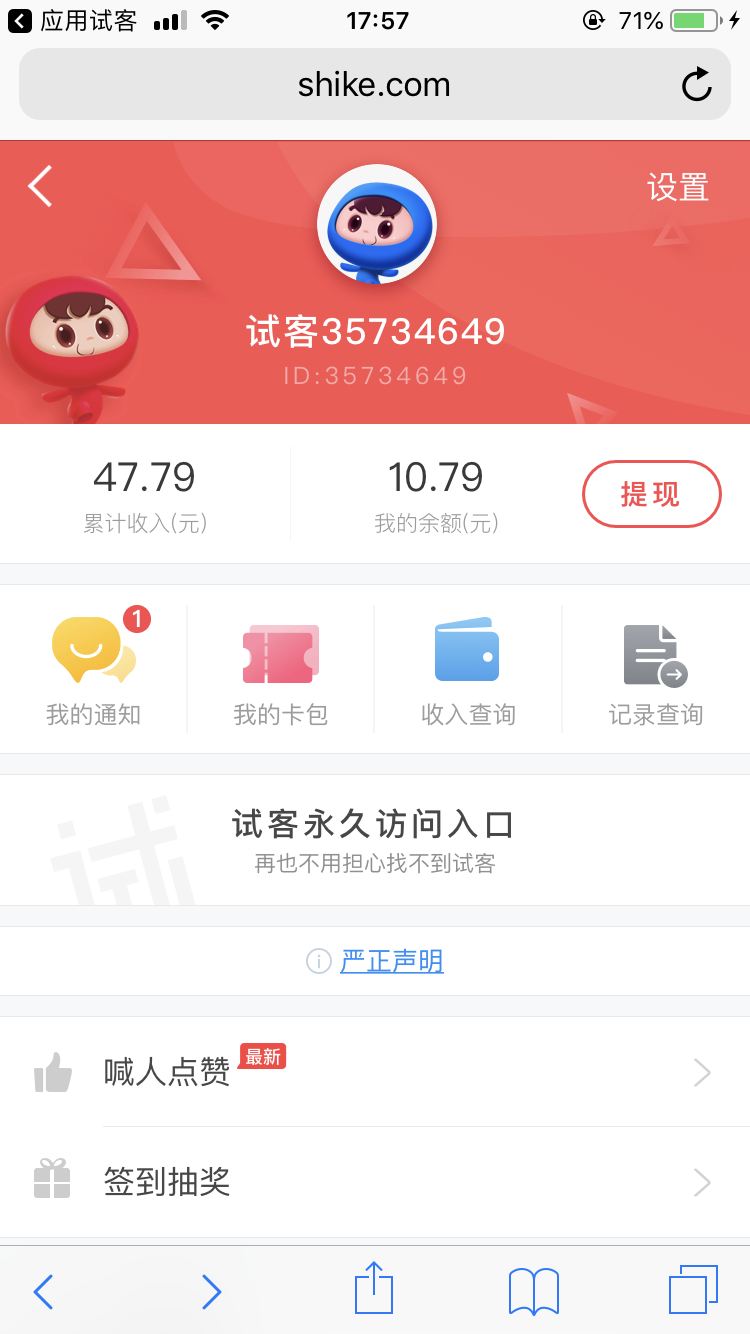This screenshot has height=1334, width=750.
Task: Open the Safari share sheet
Action: (374, 1288)
